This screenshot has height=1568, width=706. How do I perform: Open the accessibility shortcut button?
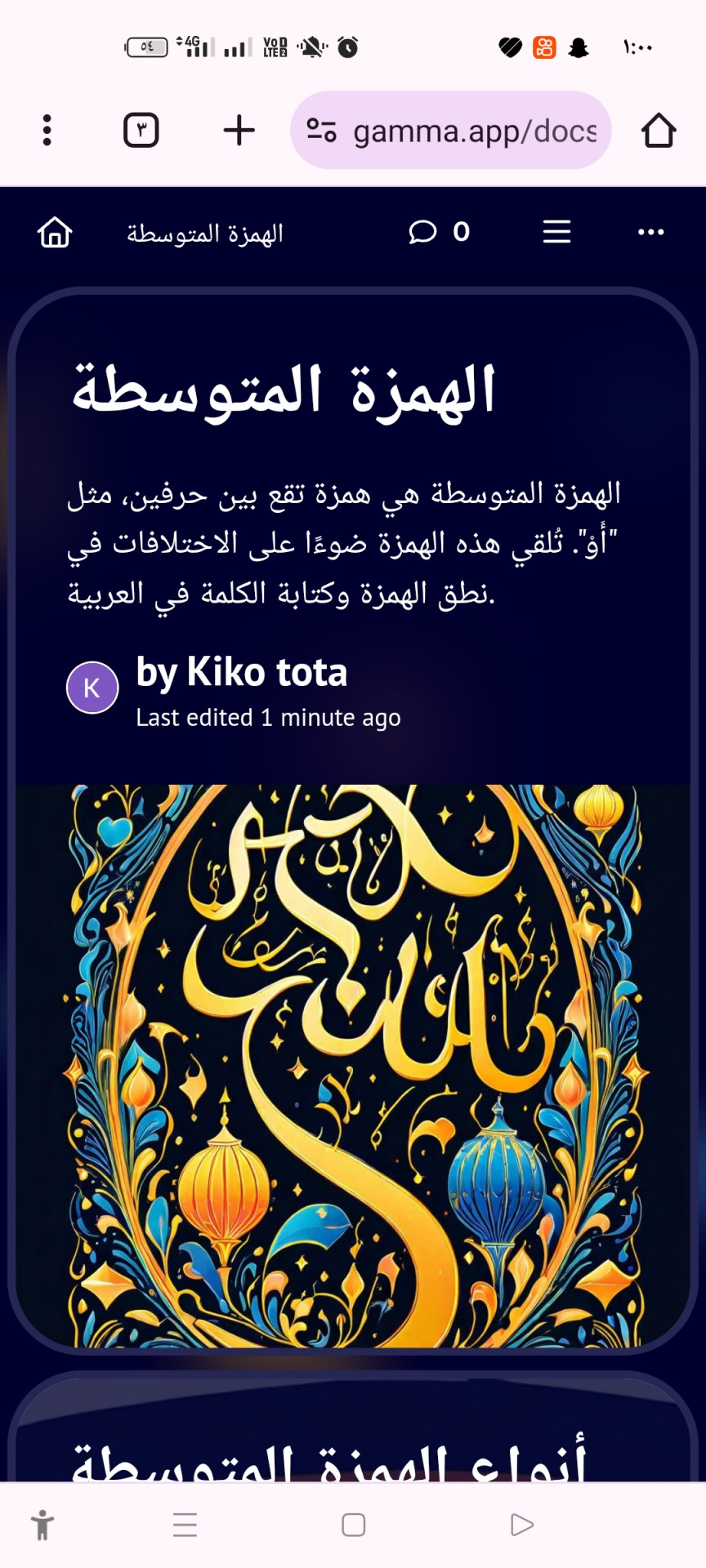pos(42,1525)
